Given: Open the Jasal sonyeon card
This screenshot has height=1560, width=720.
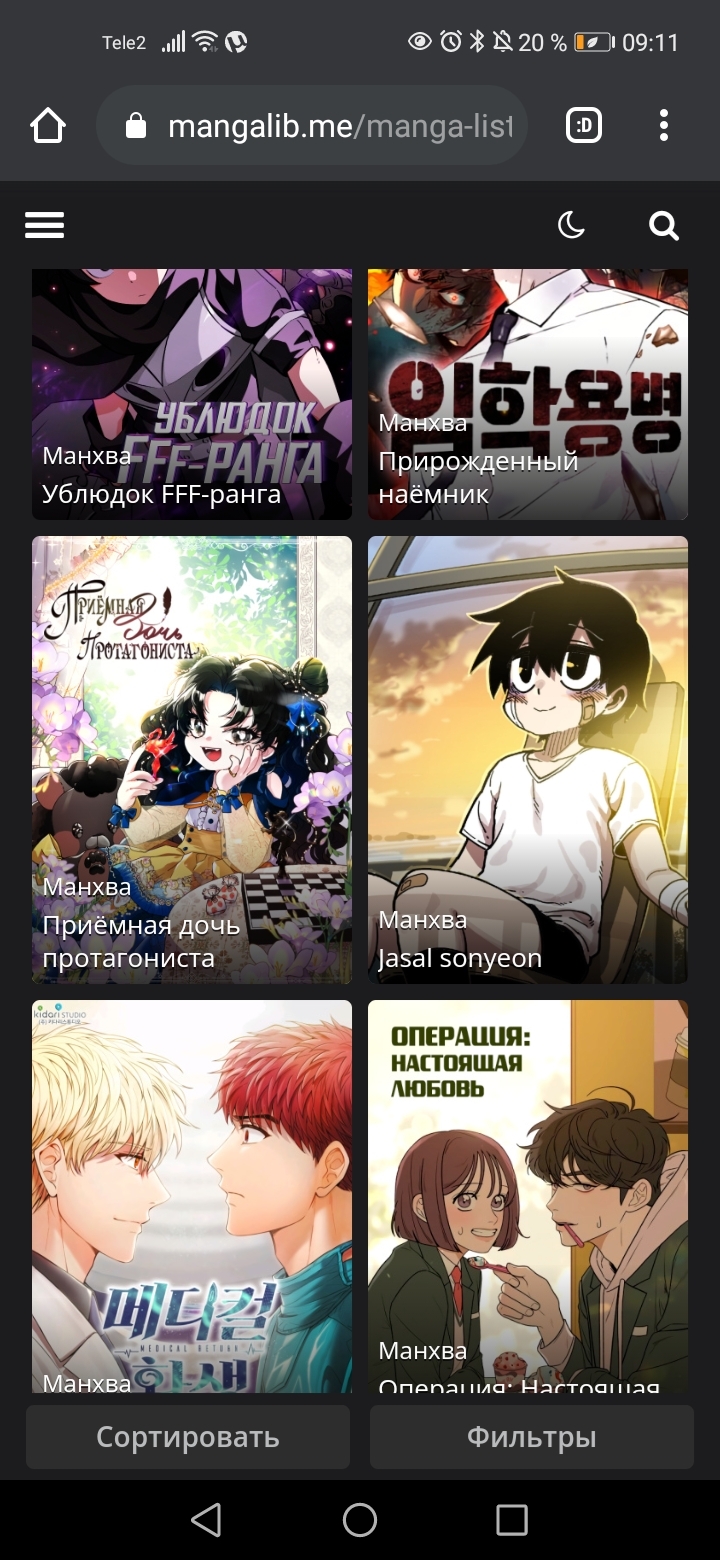Looking at the screenshot, I should [x=528, y=760].
